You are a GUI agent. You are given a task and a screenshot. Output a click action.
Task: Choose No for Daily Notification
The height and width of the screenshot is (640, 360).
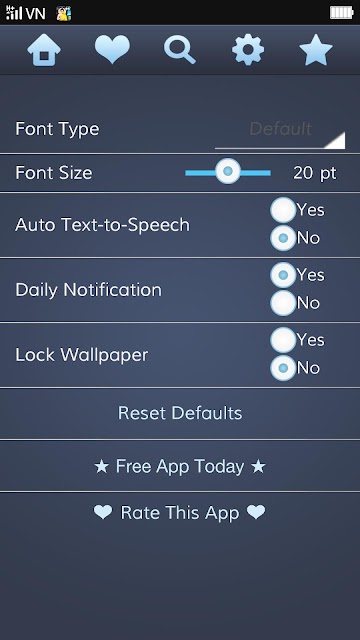pyautogui.click(x=295, y=303)
